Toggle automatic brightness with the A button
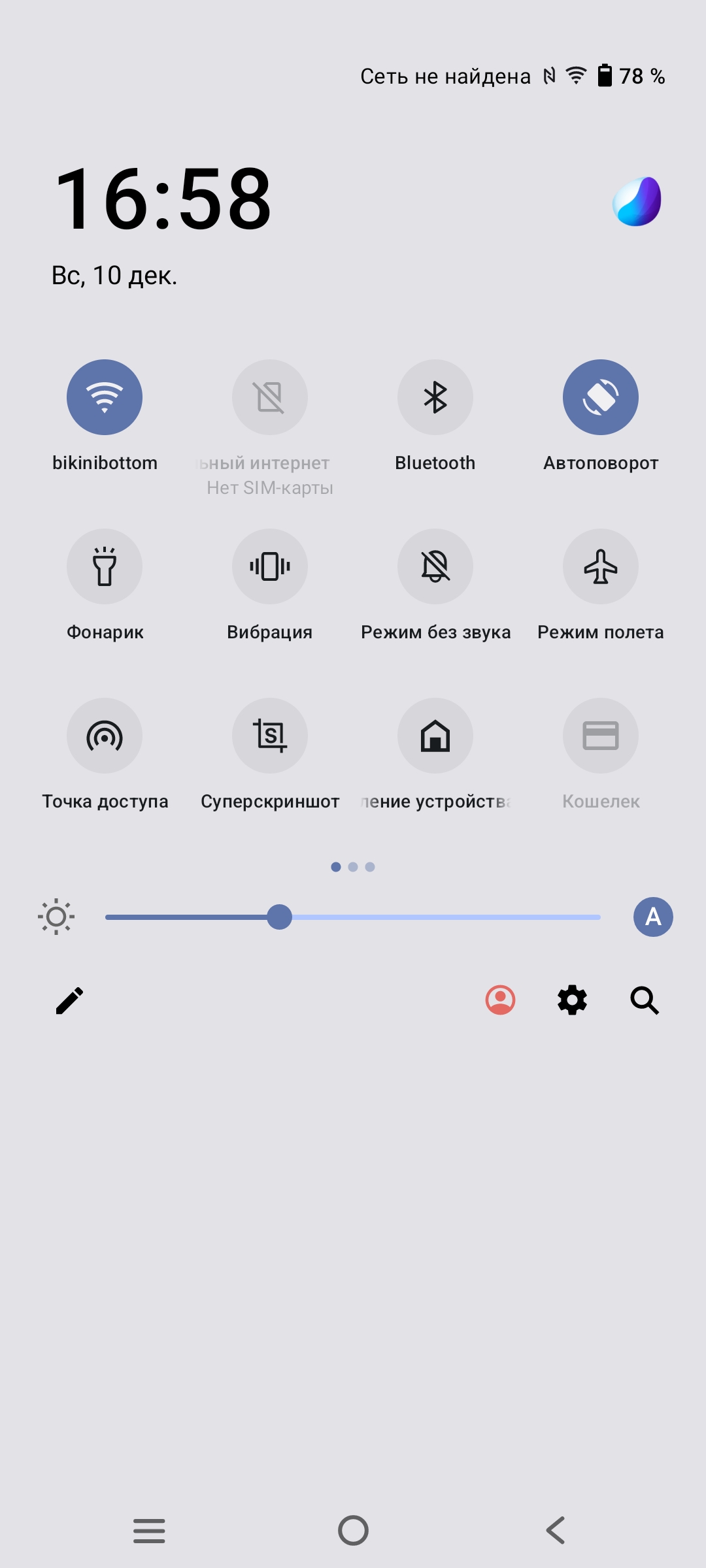706x1568 pixels. click(x=653, y=917)
